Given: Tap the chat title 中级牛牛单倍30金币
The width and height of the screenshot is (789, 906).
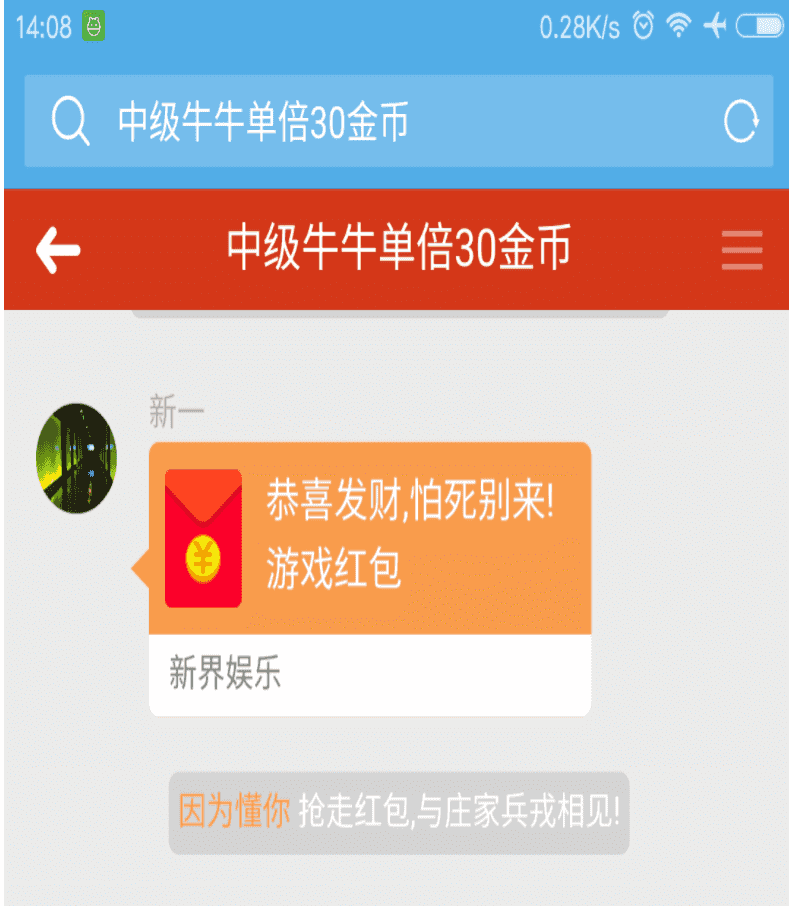Looking at the screenshot, I should pos(394,250).
